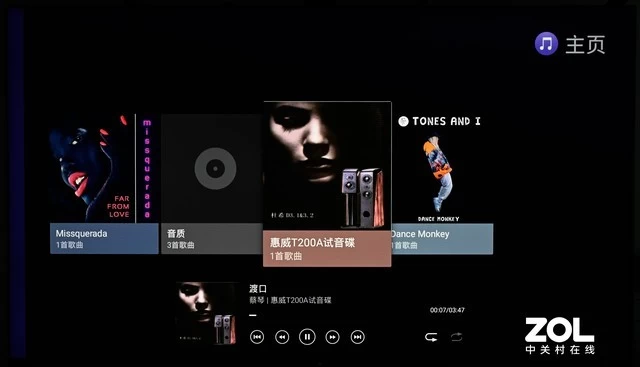The image size is (640, 367).
Task: Open the now playing cover for 渡口
Action: tap(207, 314)
